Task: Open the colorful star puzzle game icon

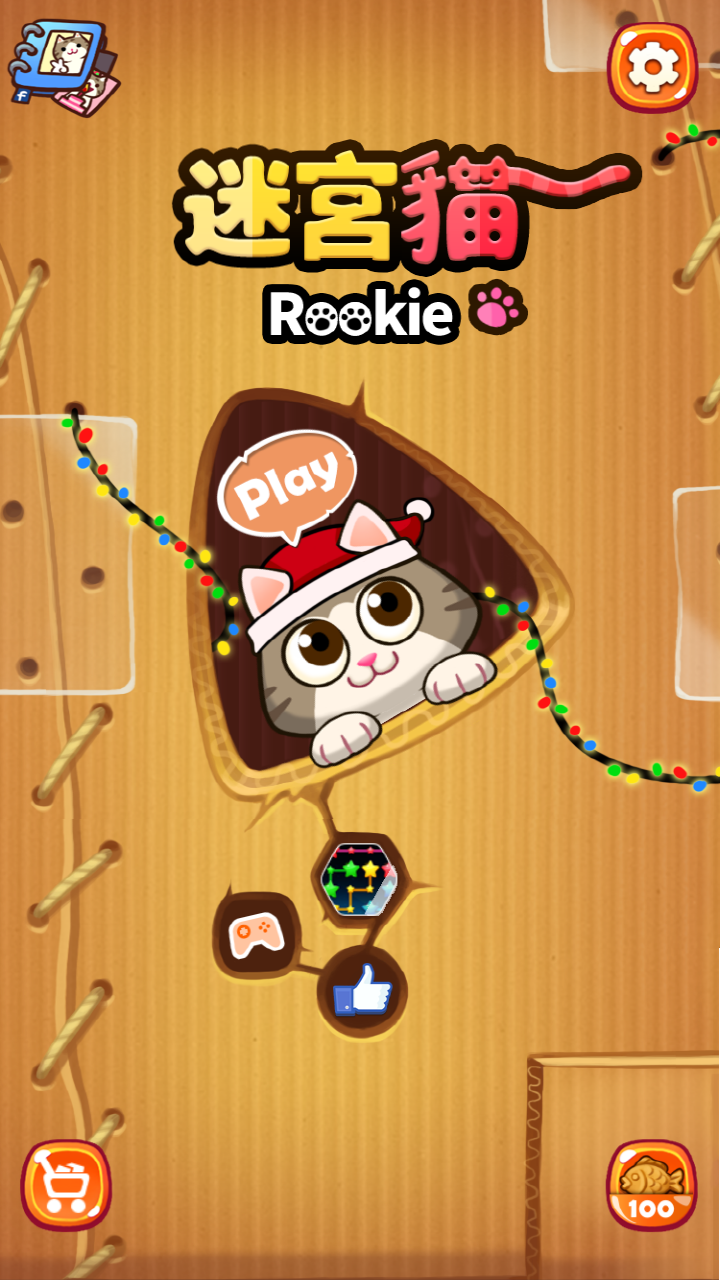Action: [x=359, y=878]
